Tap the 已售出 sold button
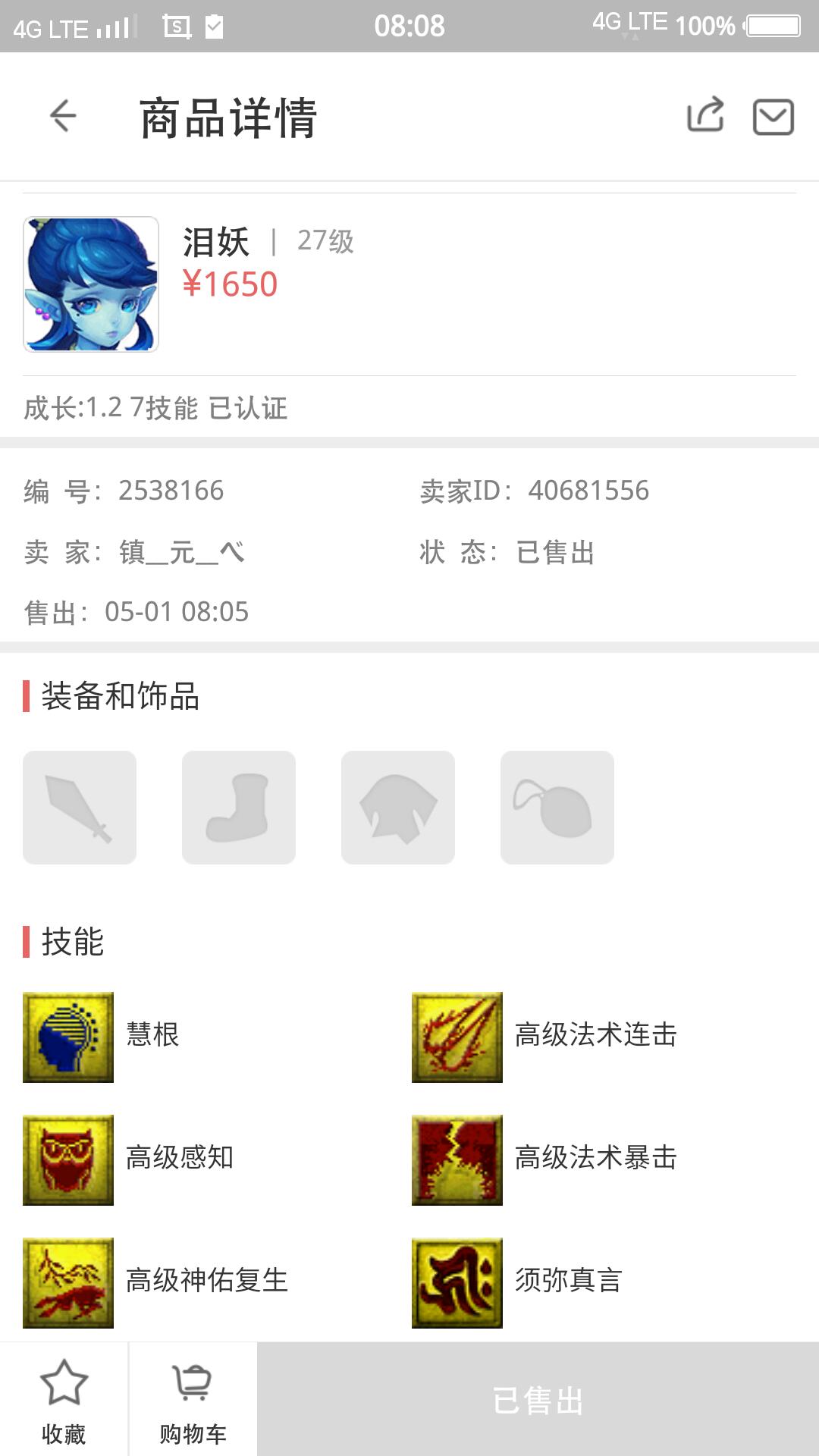This screenshot has width=819, height=1456. pos(538,1399)
